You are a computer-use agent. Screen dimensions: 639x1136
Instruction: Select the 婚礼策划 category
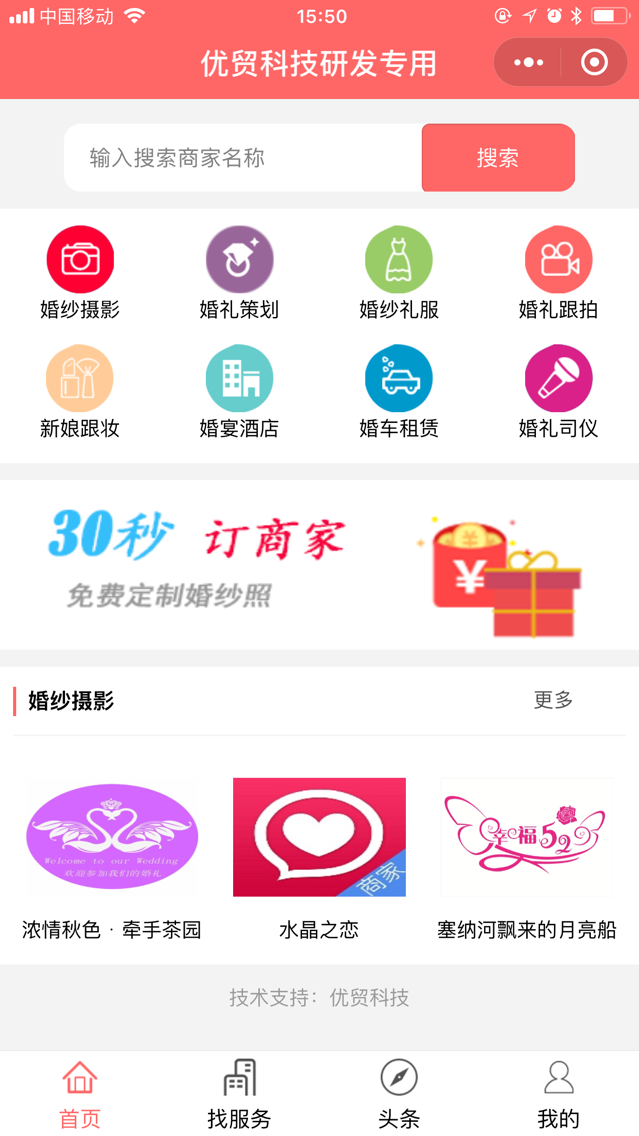point(239,260)
